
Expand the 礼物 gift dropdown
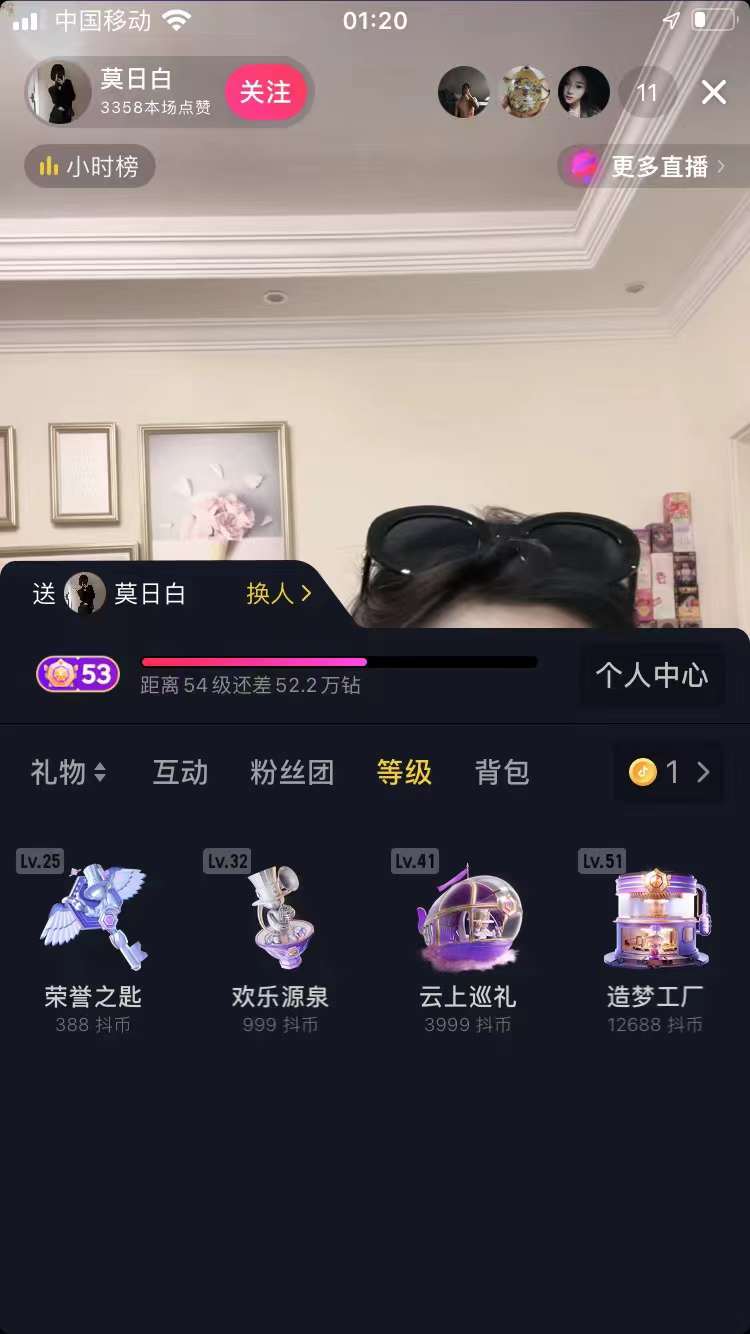click(68, 772)
